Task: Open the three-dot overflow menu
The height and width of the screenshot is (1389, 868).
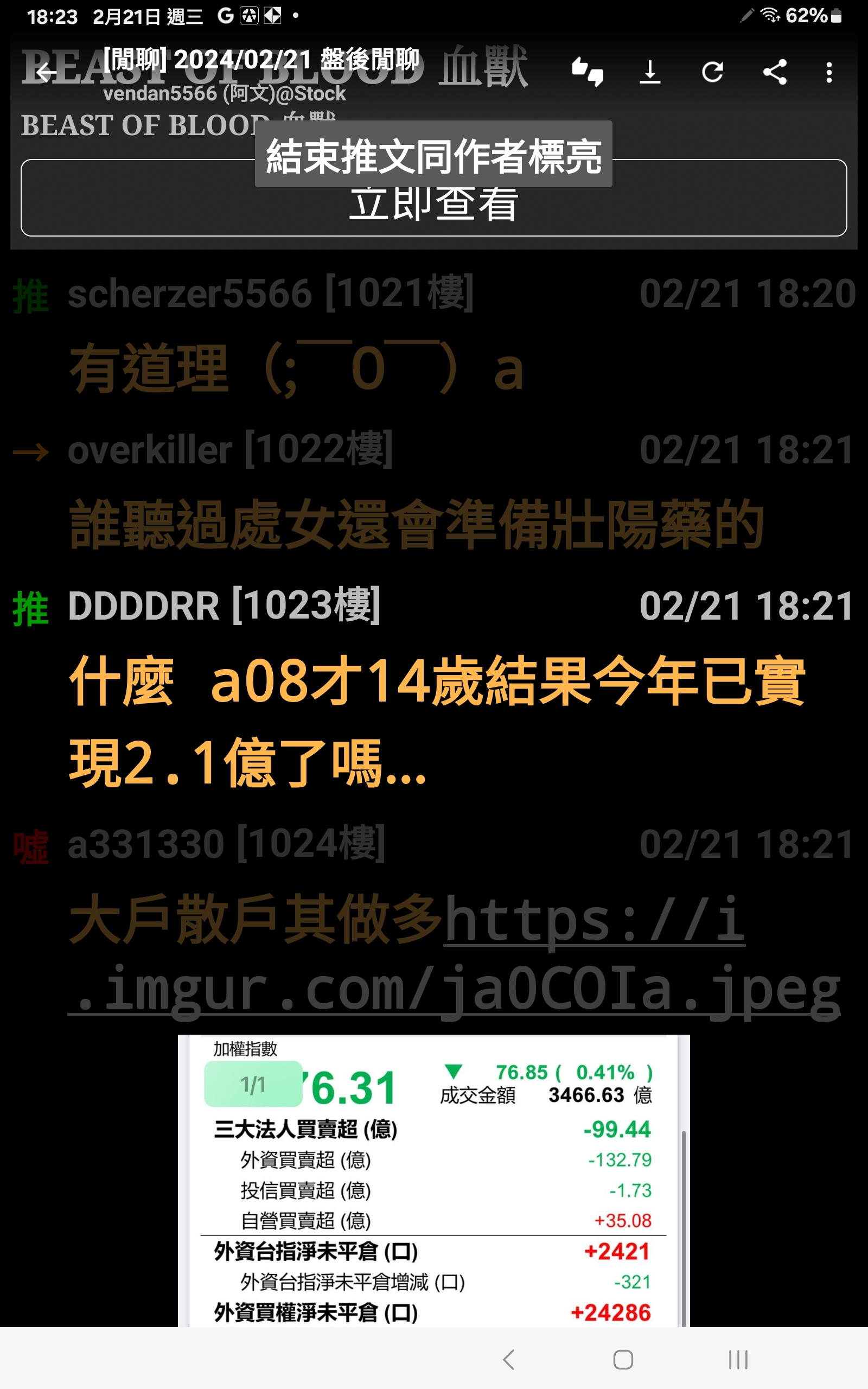Action: click(x=829, y=72)
